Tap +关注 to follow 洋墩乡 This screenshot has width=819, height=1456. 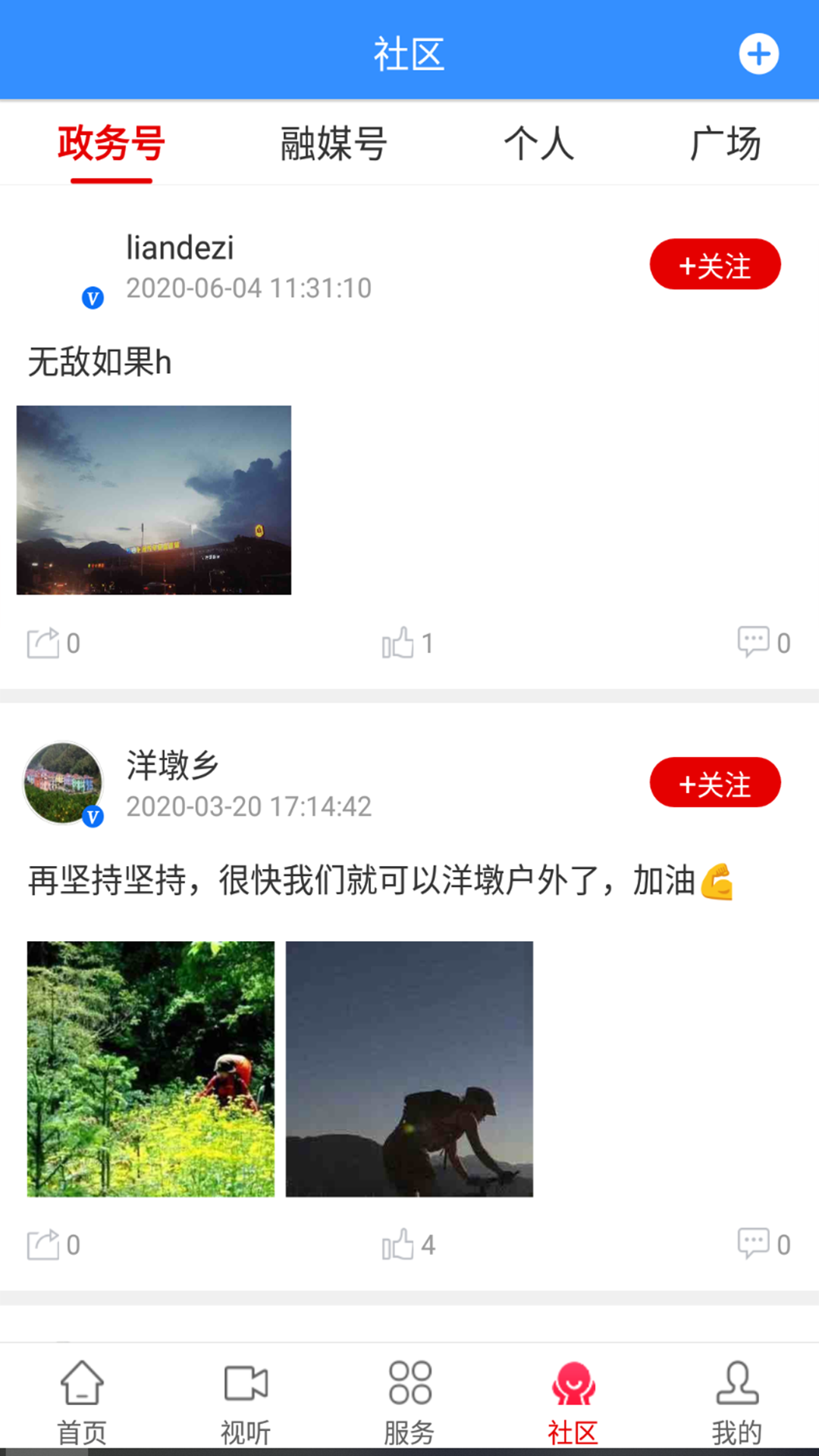714,783
